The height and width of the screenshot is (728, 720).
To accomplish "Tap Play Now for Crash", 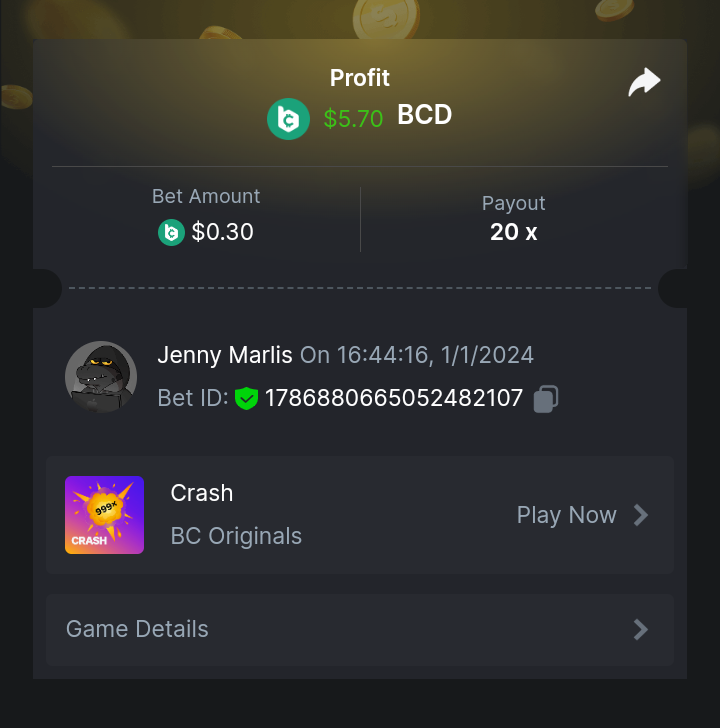I will click(x=582, y=515).
